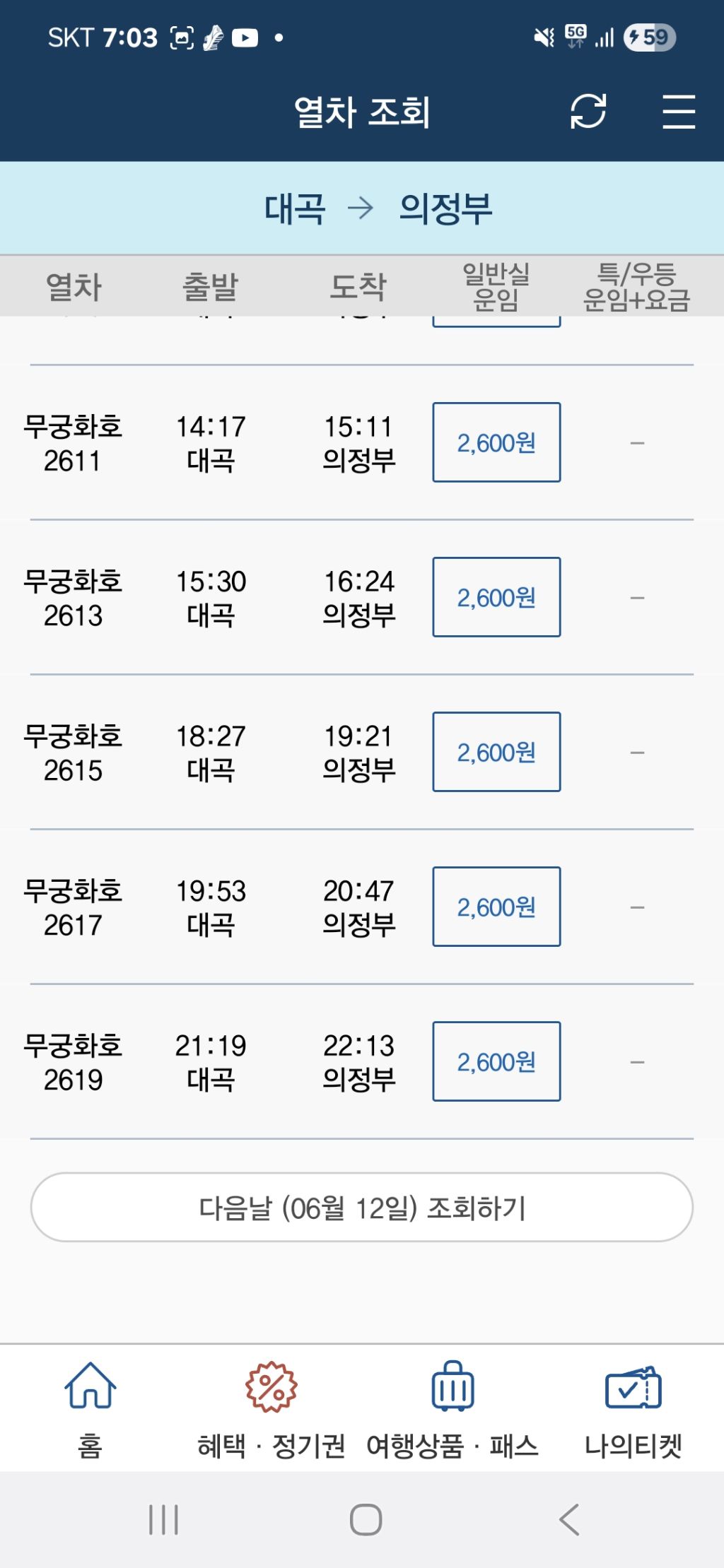Refresh the train search results
The width and height of the screenshot is (724, 1568).
click(x=588, y=112)
